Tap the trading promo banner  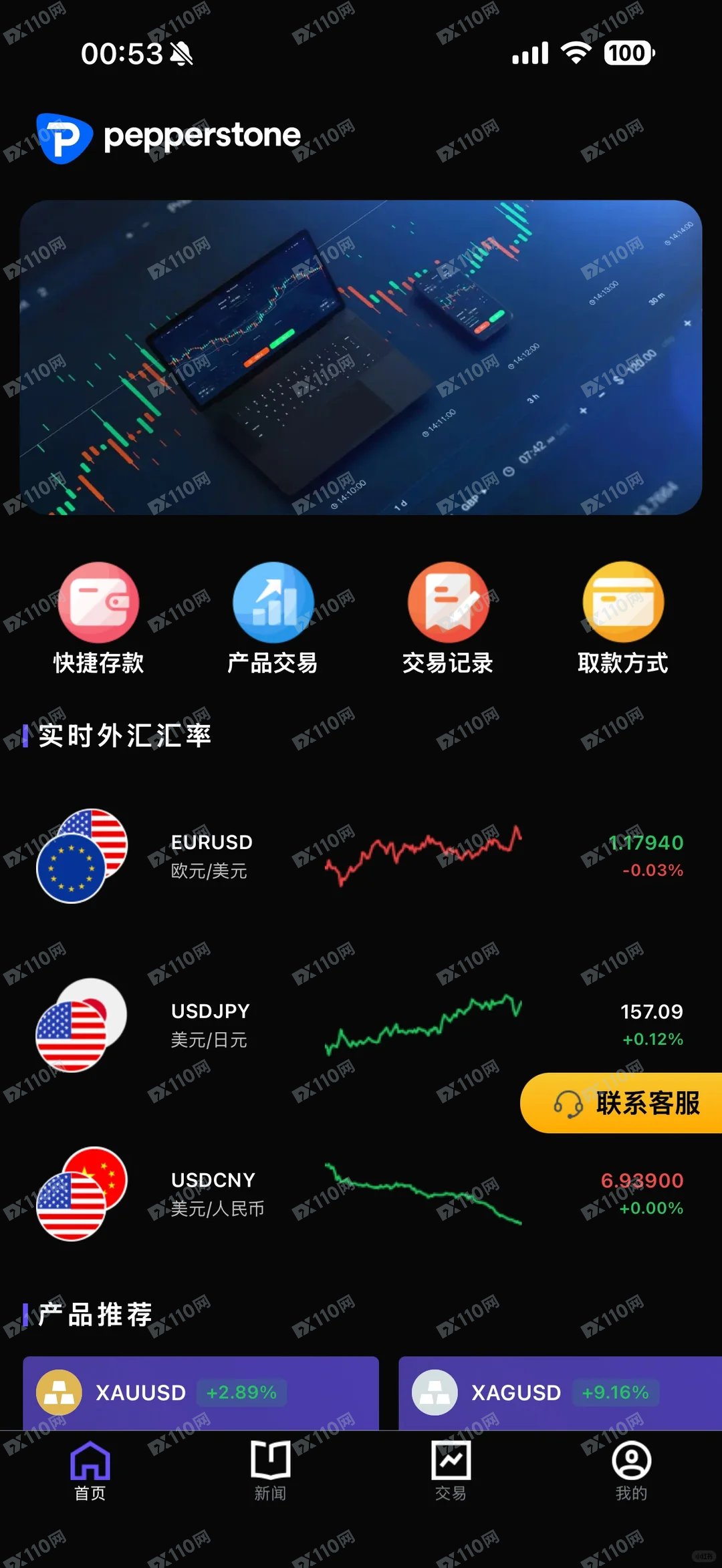(361, 357)
